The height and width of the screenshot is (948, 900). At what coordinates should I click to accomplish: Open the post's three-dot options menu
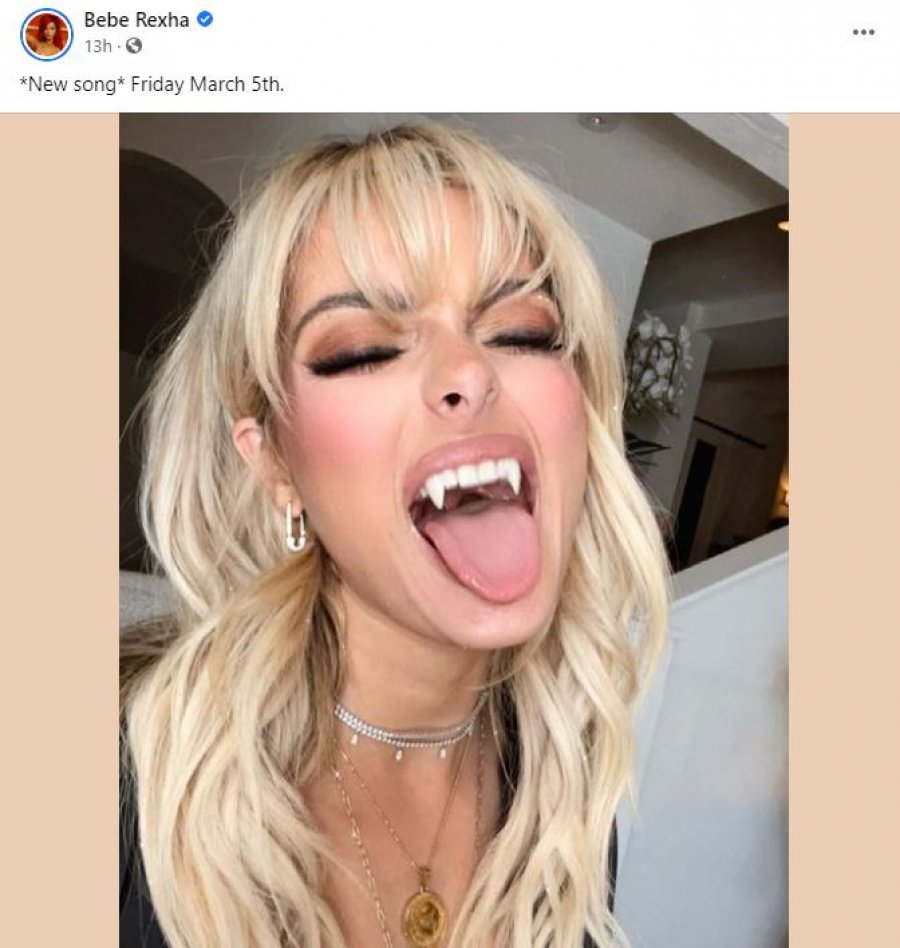click(863, 32)
